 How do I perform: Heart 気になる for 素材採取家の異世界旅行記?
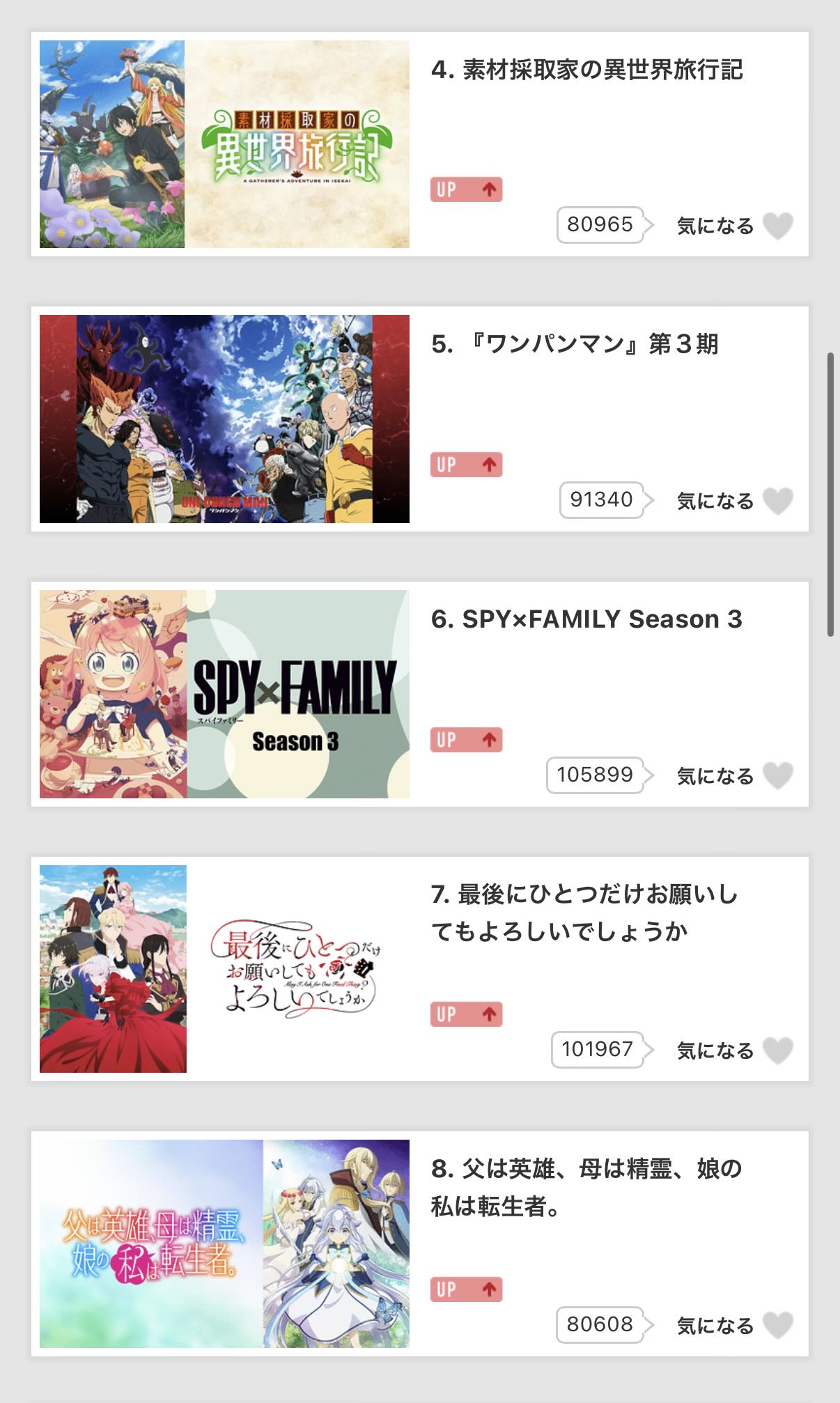[777, 226]
